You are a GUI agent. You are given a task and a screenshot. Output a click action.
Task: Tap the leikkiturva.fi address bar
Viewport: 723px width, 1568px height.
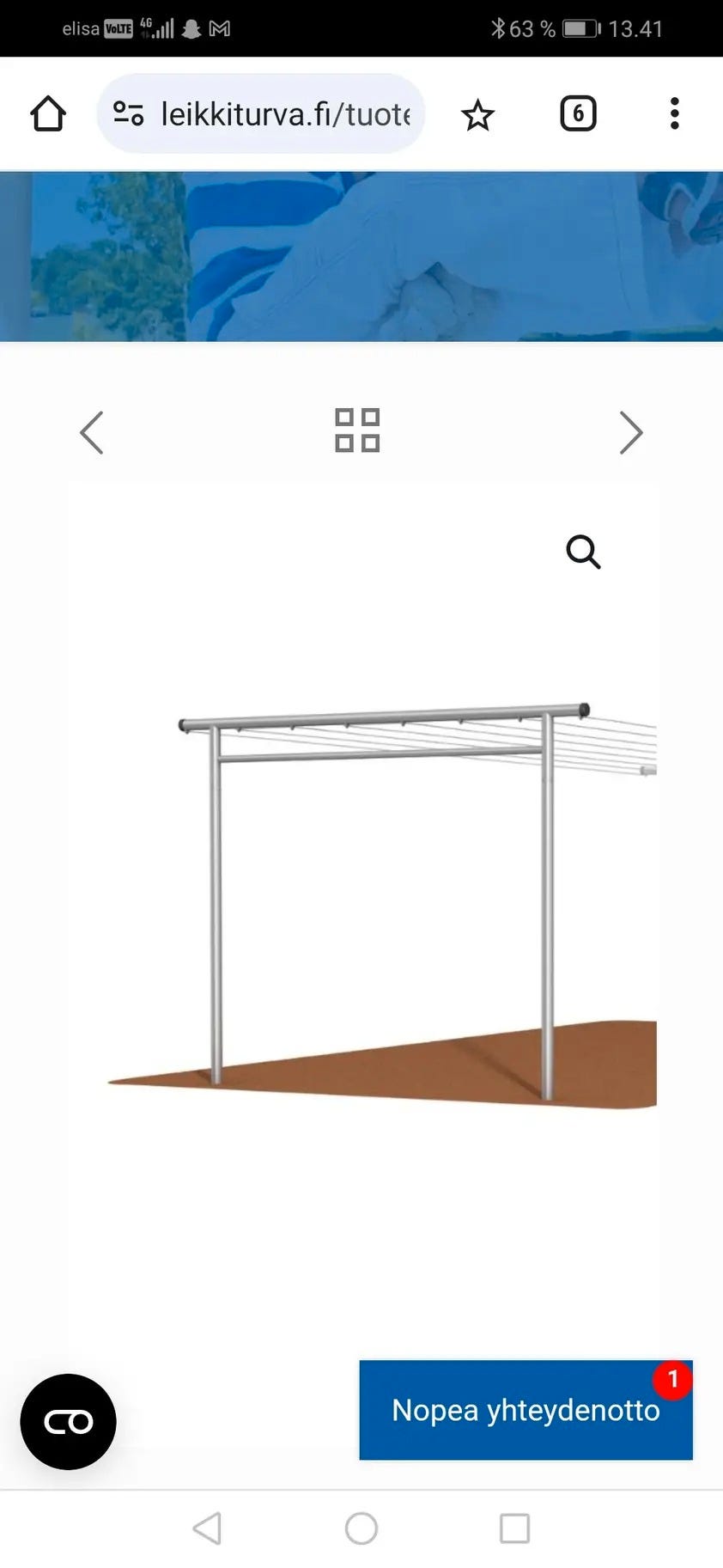click(285, 114)
